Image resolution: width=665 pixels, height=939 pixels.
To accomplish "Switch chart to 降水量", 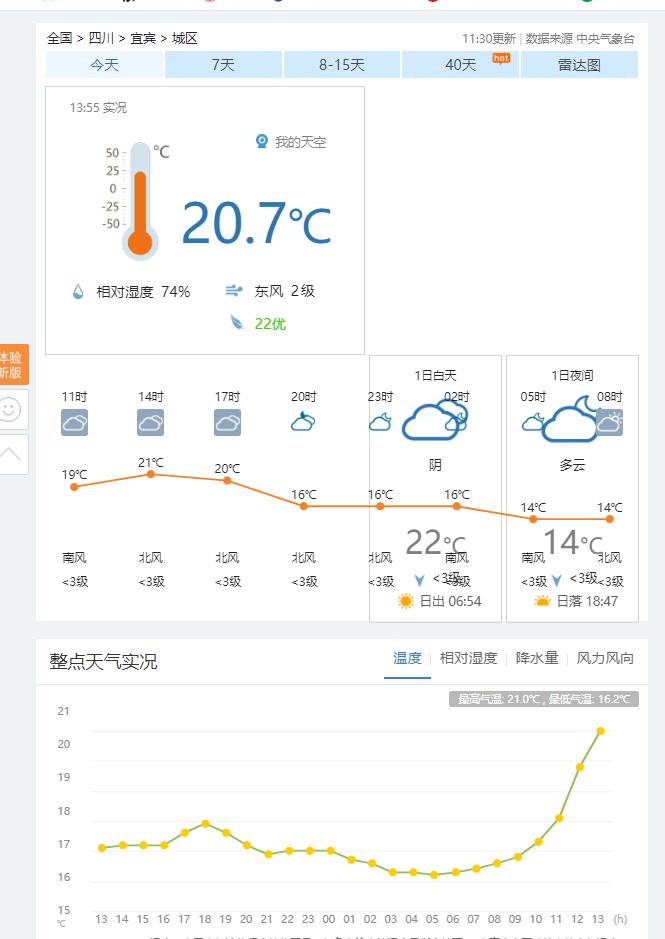I will 537,658.
